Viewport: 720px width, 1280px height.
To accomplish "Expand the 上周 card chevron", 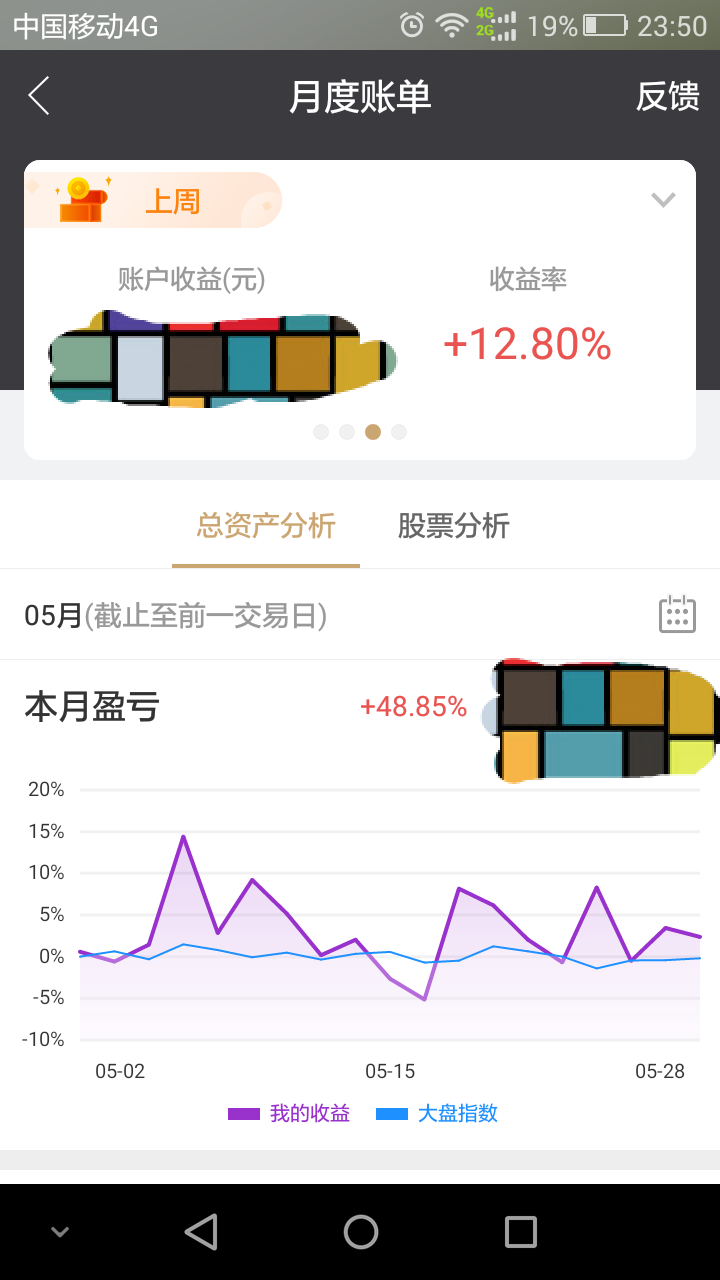I will pos(663,200).
